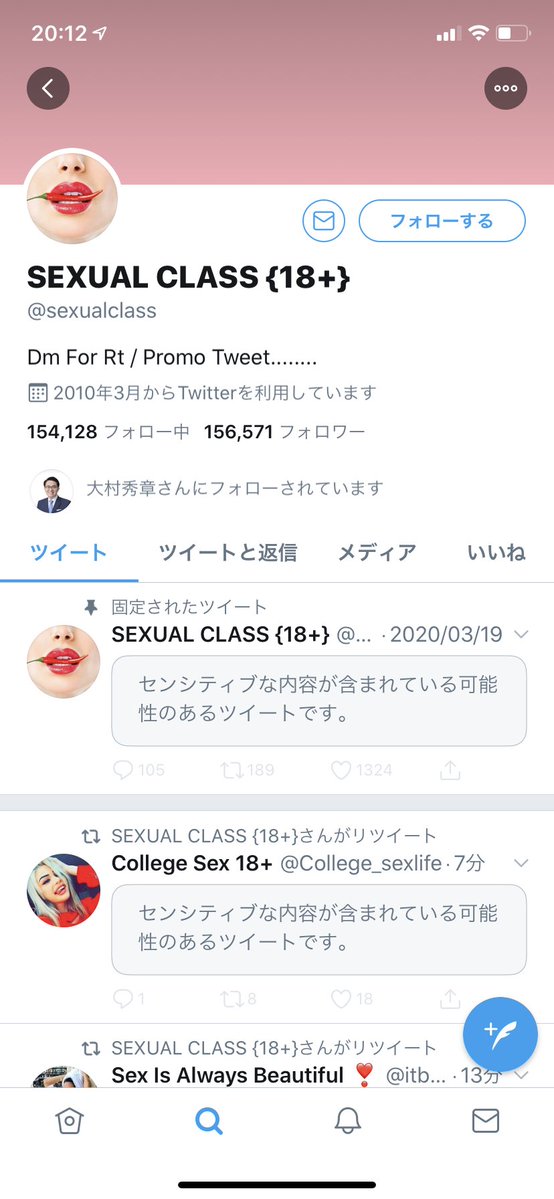The width and height of the screenshot is (554, 1199).
Task: Tap the フォローする follow button
Action: tap(442, 221)
